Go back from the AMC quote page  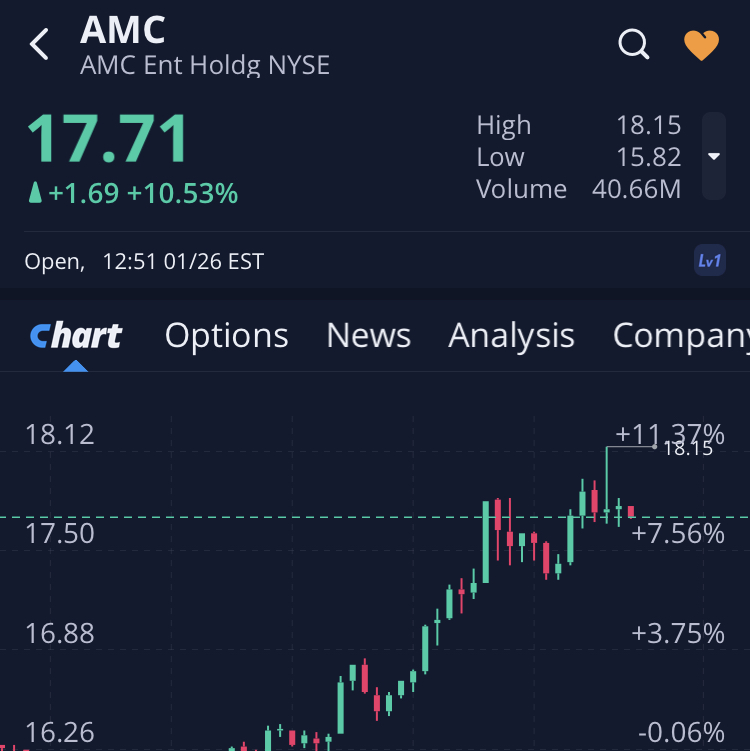pyautogui.click(x=40, y=44)
